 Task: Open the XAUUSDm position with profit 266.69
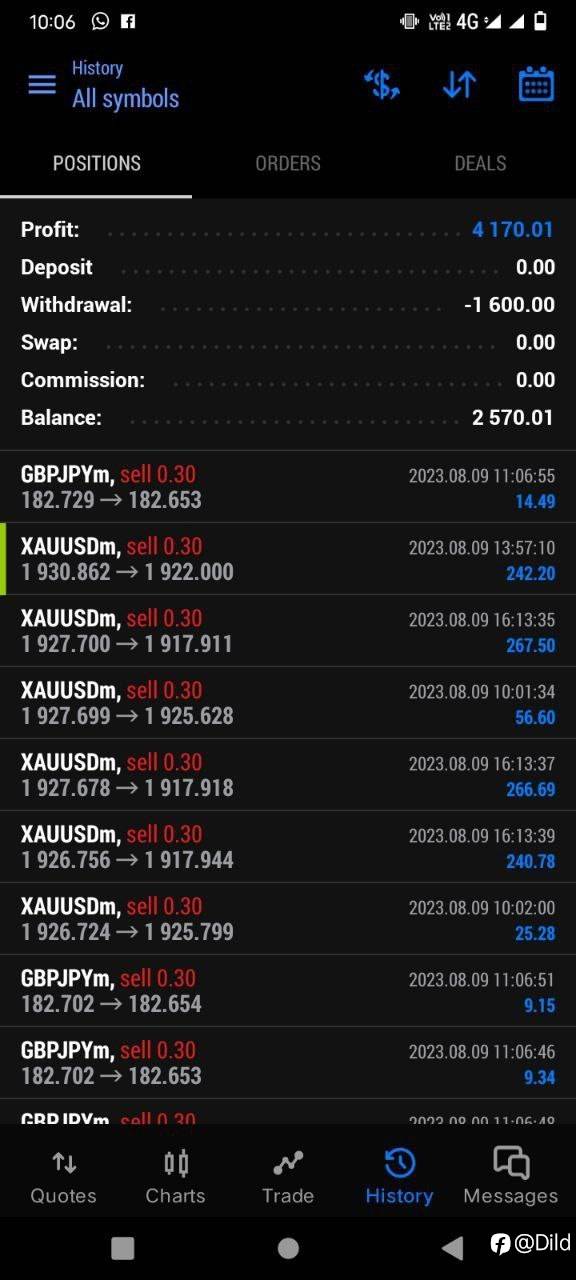click(288, 775)
